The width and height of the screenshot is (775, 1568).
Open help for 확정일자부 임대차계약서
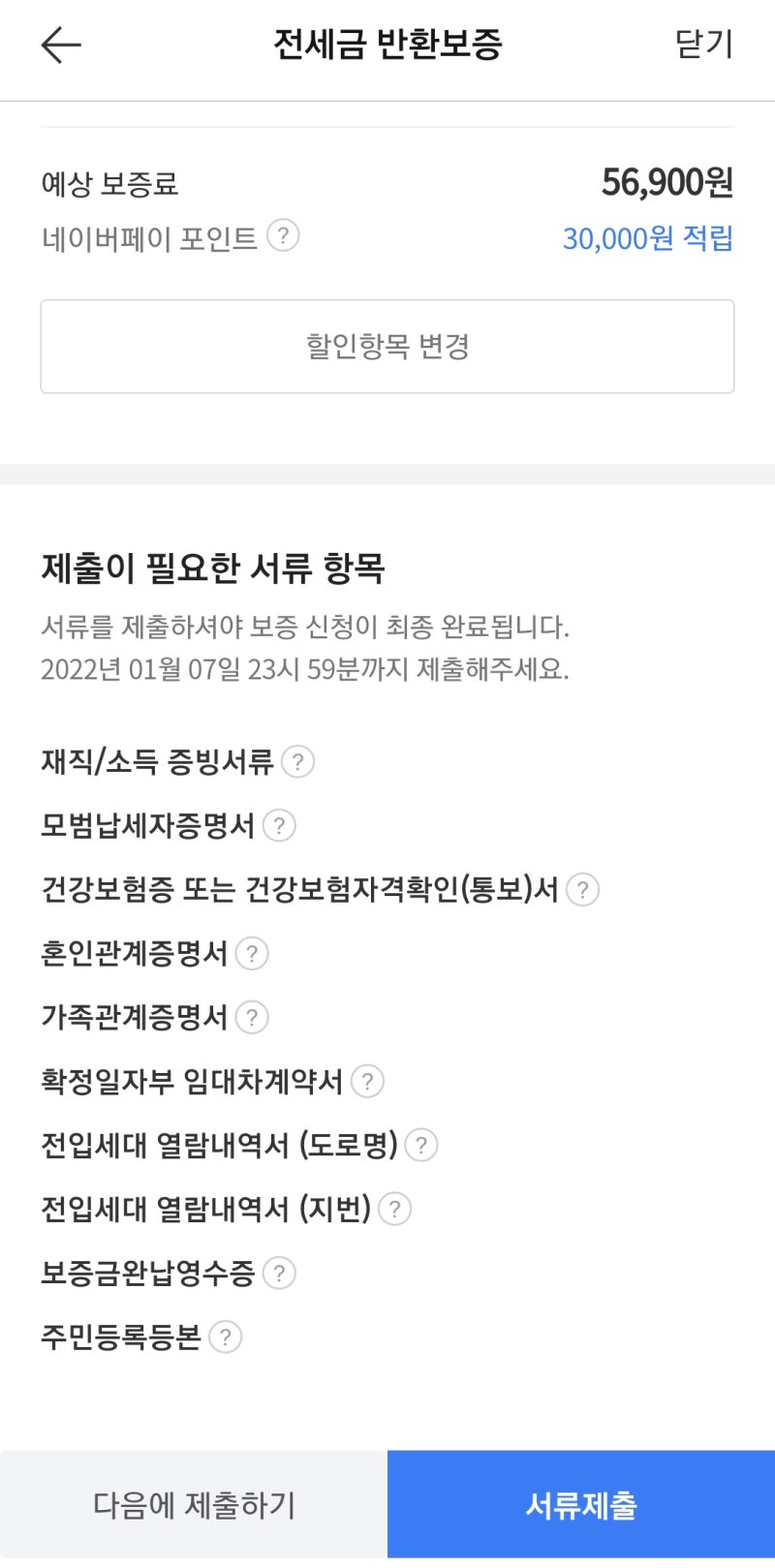click(x=367, y=1081)
